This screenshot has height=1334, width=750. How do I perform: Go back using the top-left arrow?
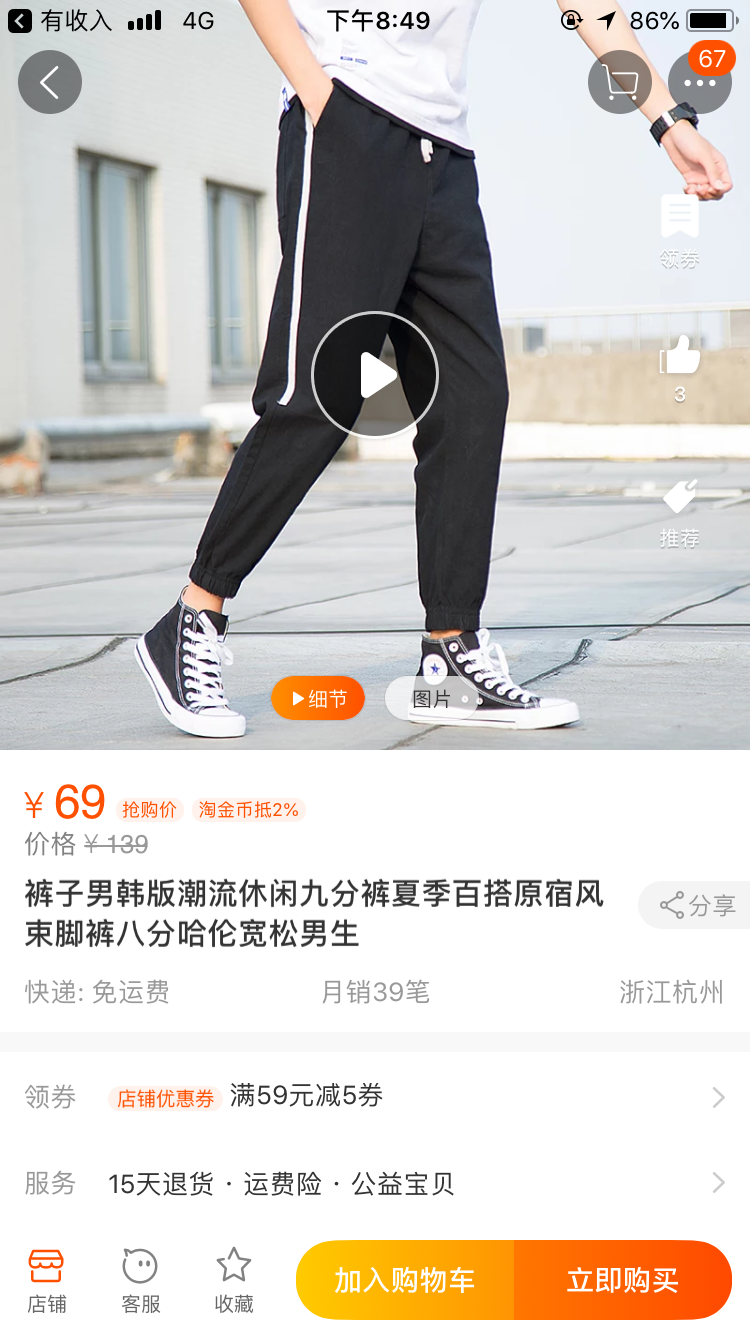click(x=50, y=82)
